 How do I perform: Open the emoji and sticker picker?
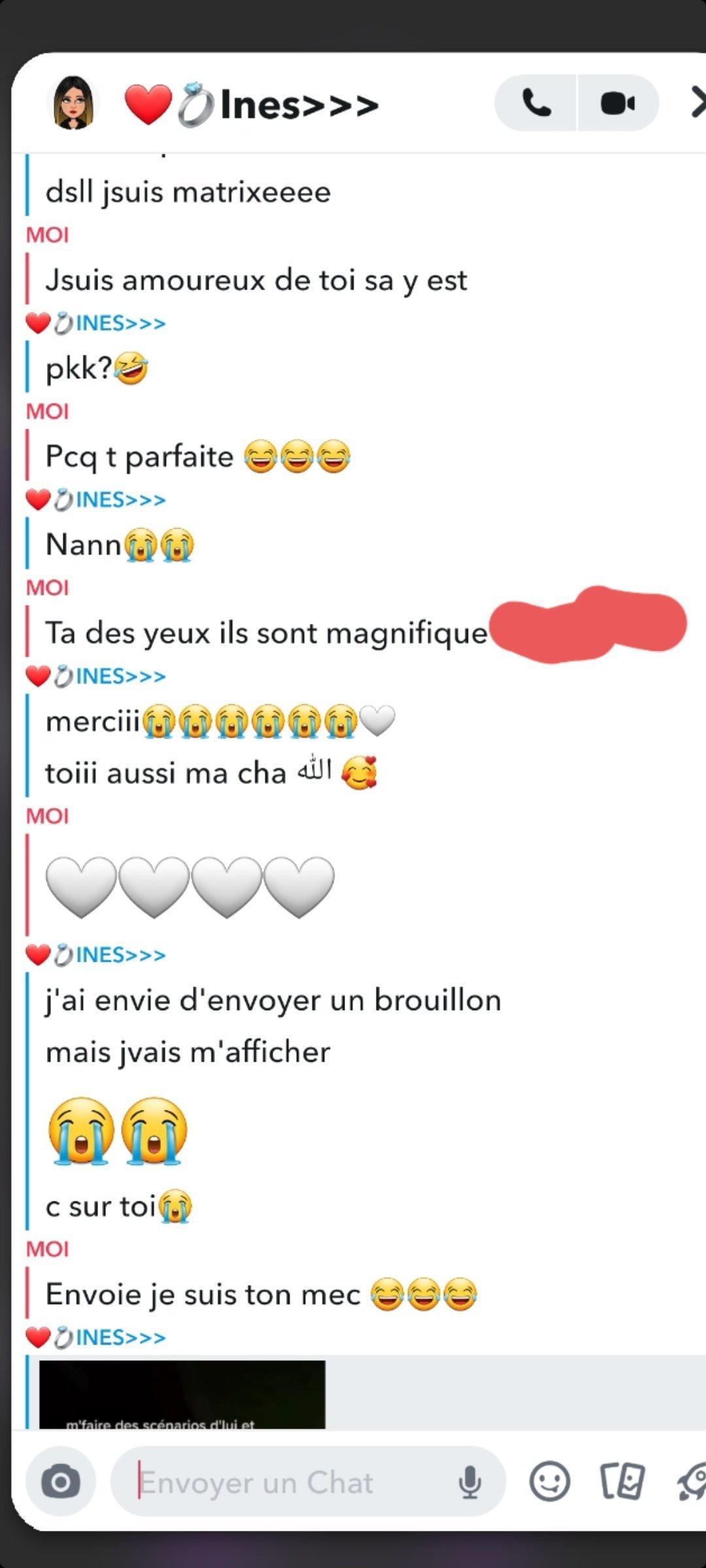tap(550, 1481)
